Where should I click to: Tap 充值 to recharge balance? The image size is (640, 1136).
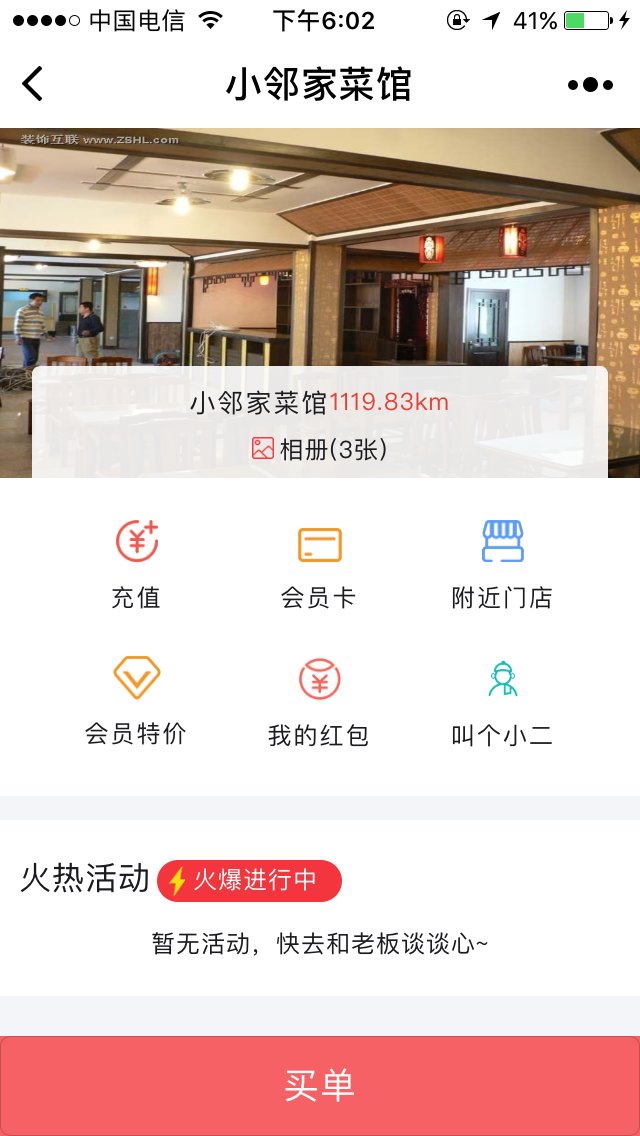(136, 564)
